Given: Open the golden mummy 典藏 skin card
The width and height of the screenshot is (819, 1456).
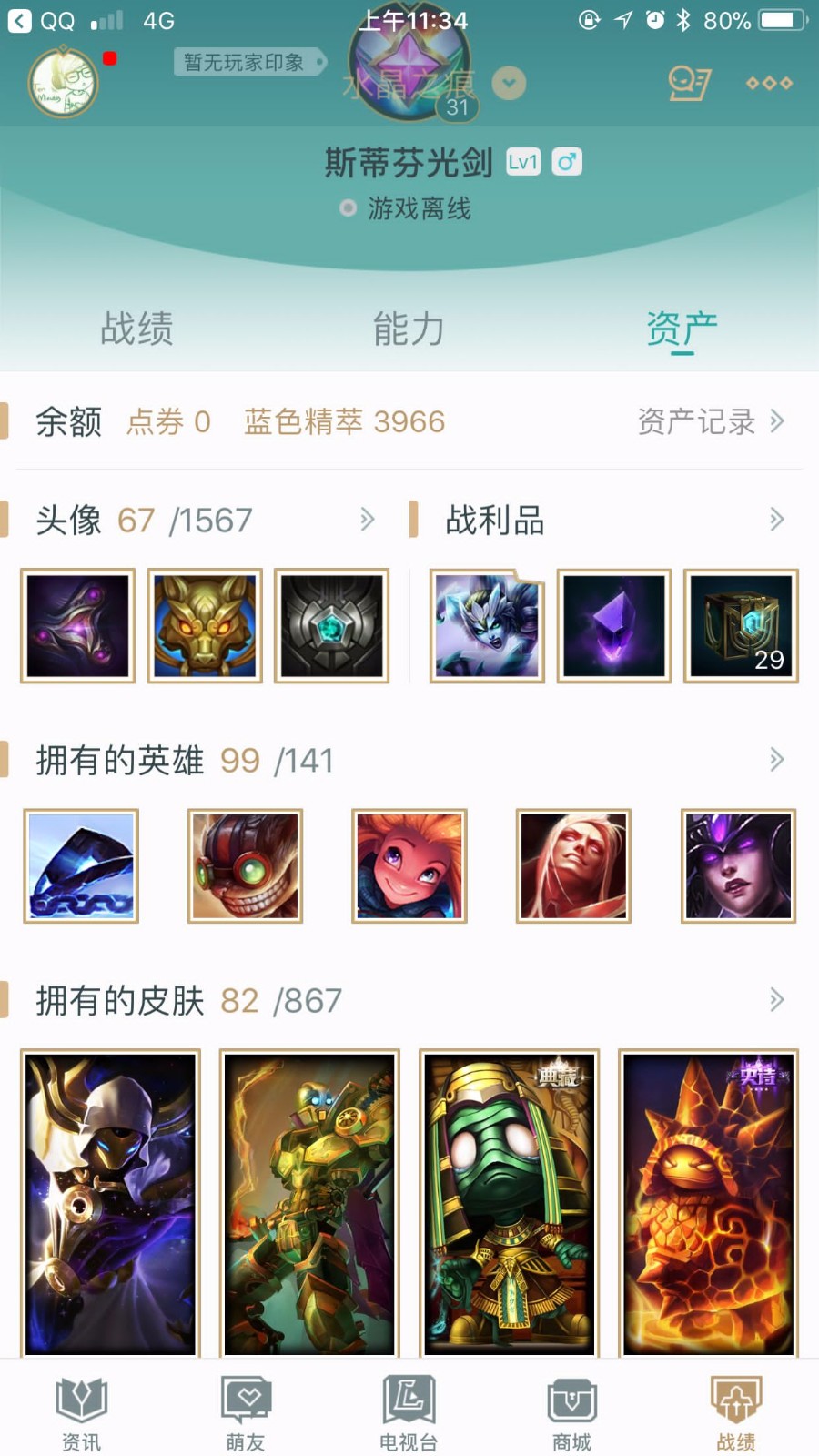Looking at the screenshot, I should (509, 1201).
